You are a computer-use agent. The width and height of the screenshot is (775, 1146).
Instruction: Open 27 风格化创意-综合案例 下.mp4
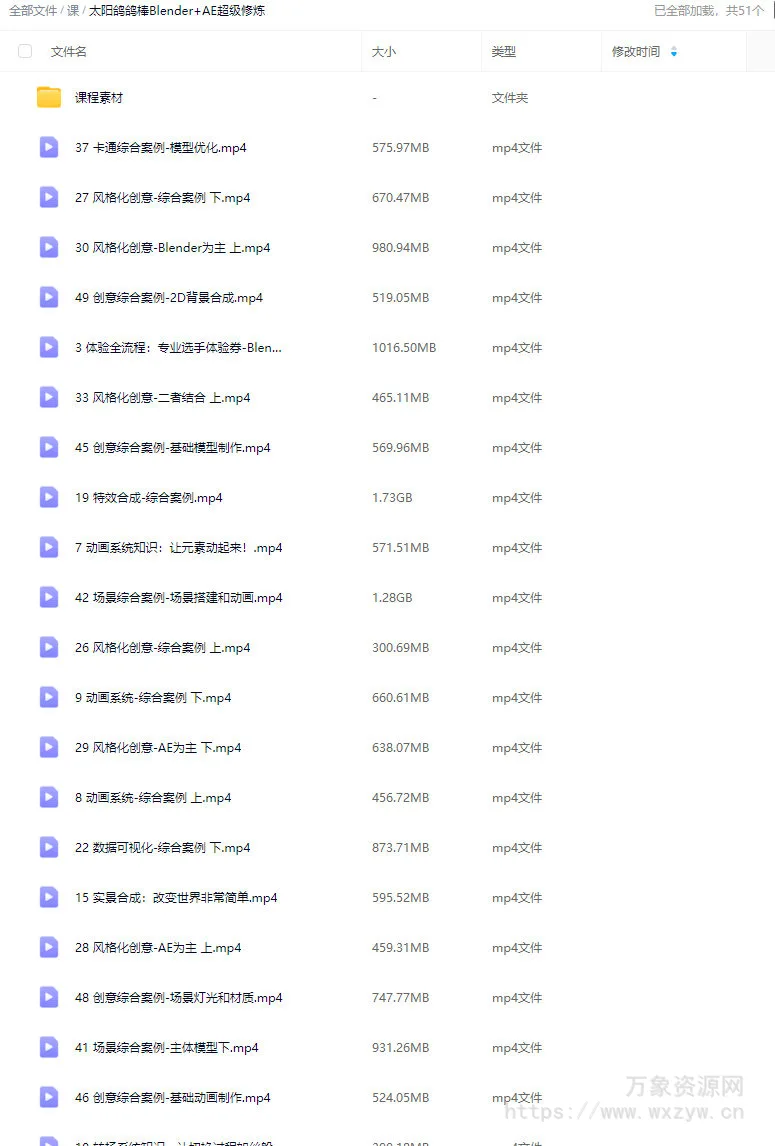click(x=162, y=198)
